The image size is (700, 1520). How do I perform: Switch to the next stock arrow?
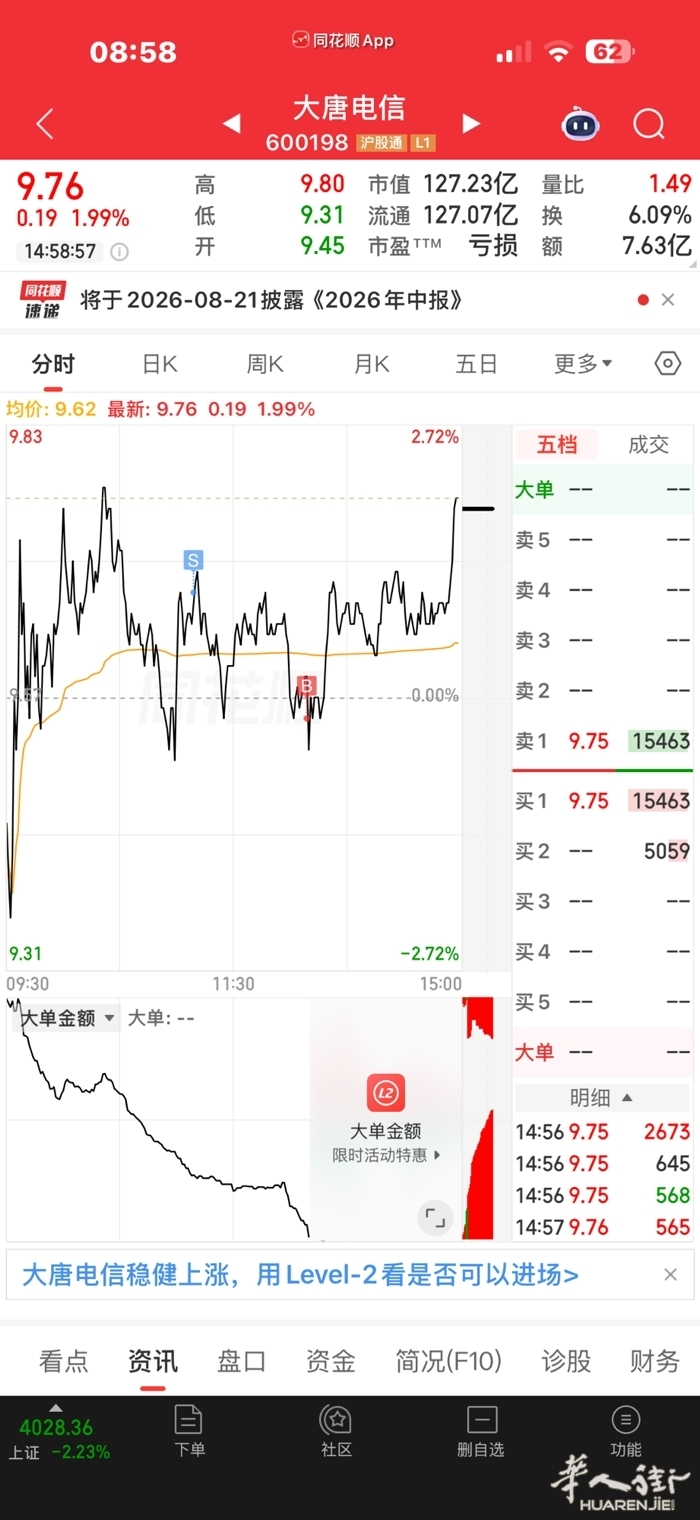point(471,124)
